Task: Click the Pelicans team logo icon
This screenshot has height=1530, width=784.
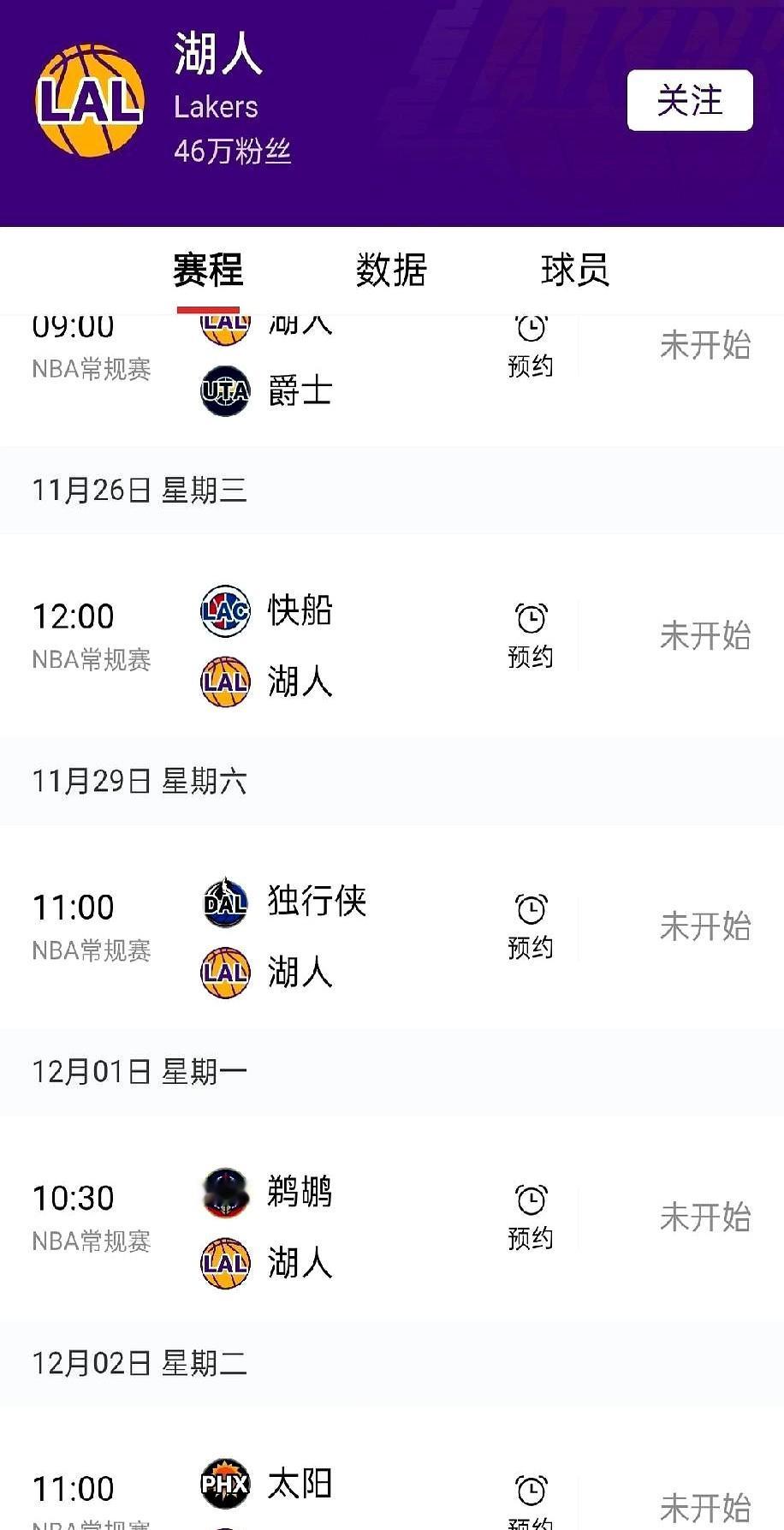Action: 223,1194
